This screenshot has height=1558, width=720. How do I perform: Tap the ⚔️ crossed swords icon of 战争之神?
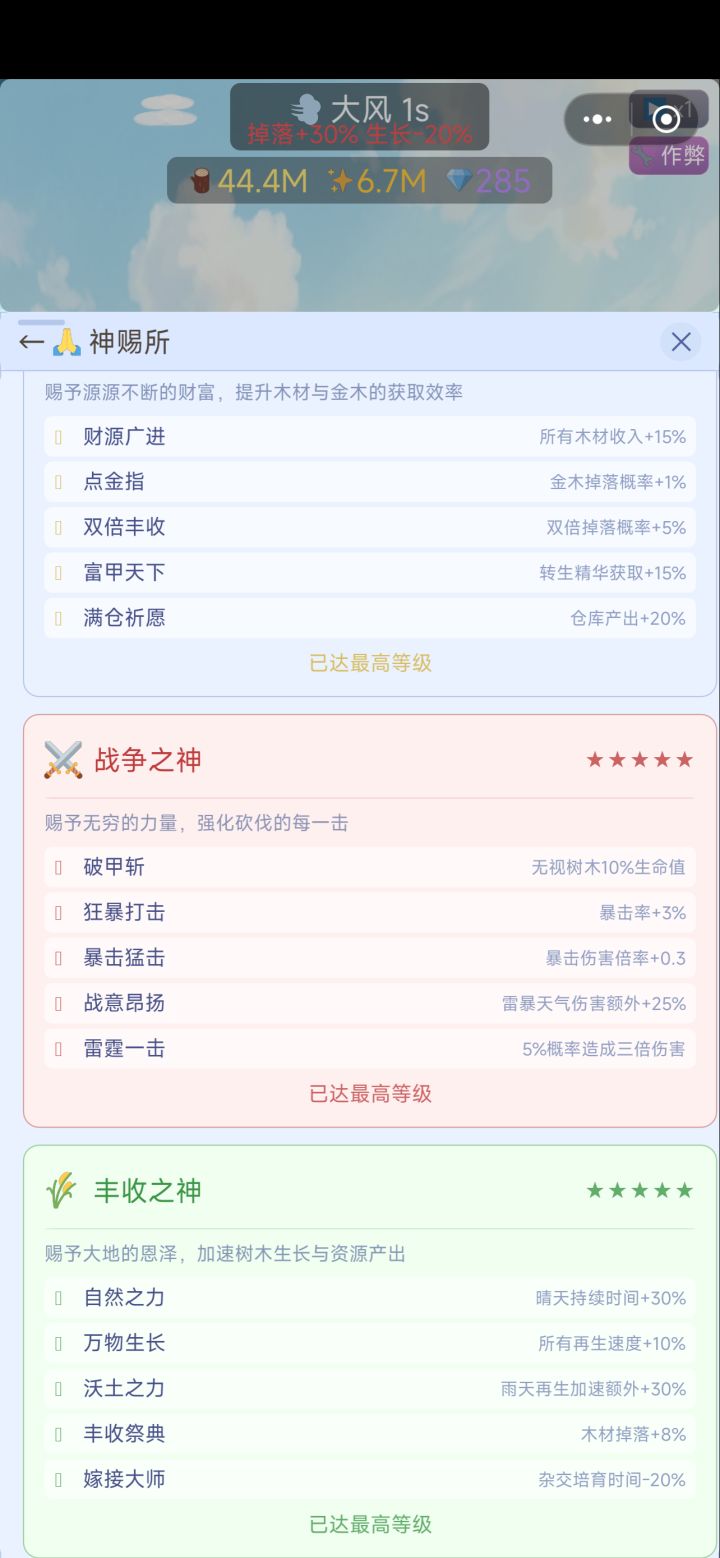[x=60, y=759]
